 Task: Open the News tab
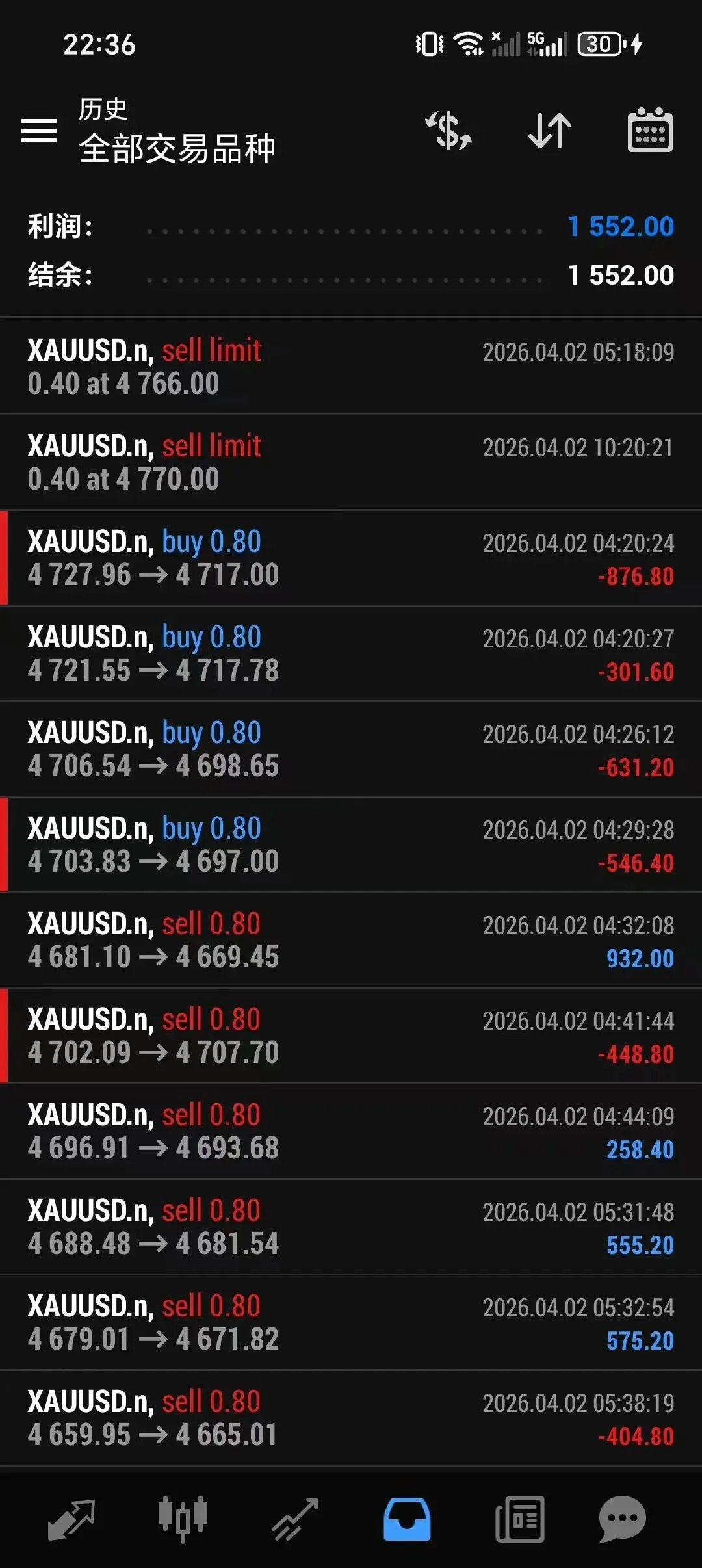[x=519, y=1519]
